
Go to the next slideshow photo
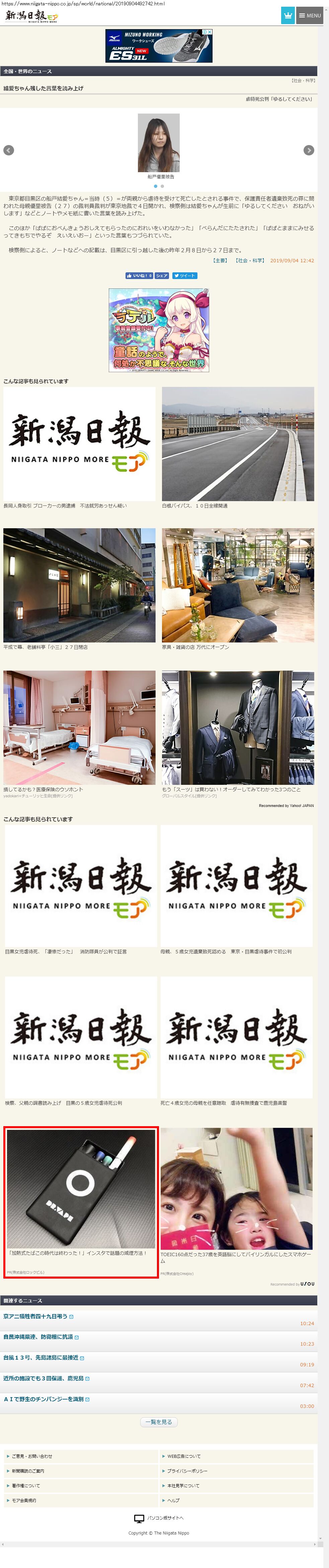(308, 150)
